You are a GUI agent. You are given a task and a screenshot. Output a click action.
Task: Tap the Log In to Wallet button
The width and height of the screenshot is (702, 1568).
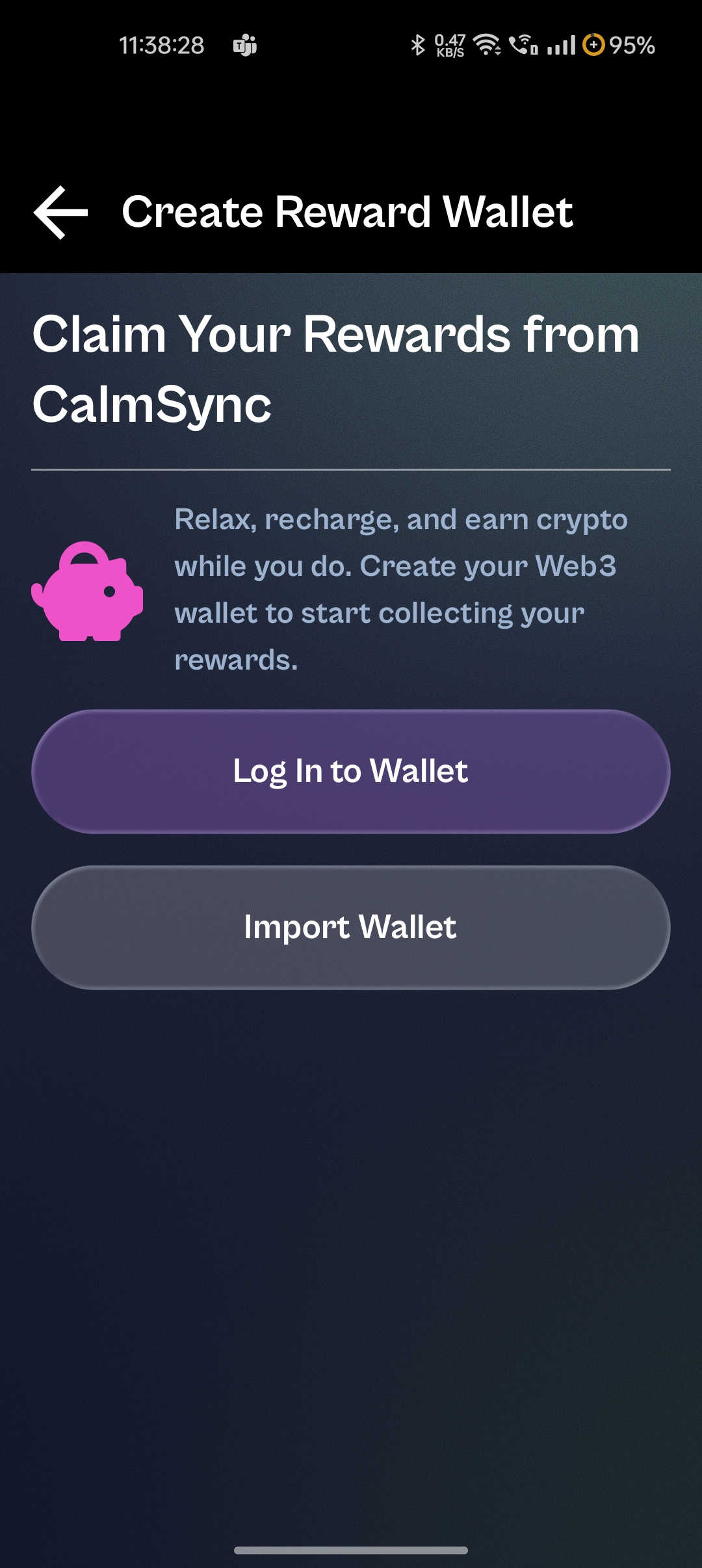click(x=350, y=772)
